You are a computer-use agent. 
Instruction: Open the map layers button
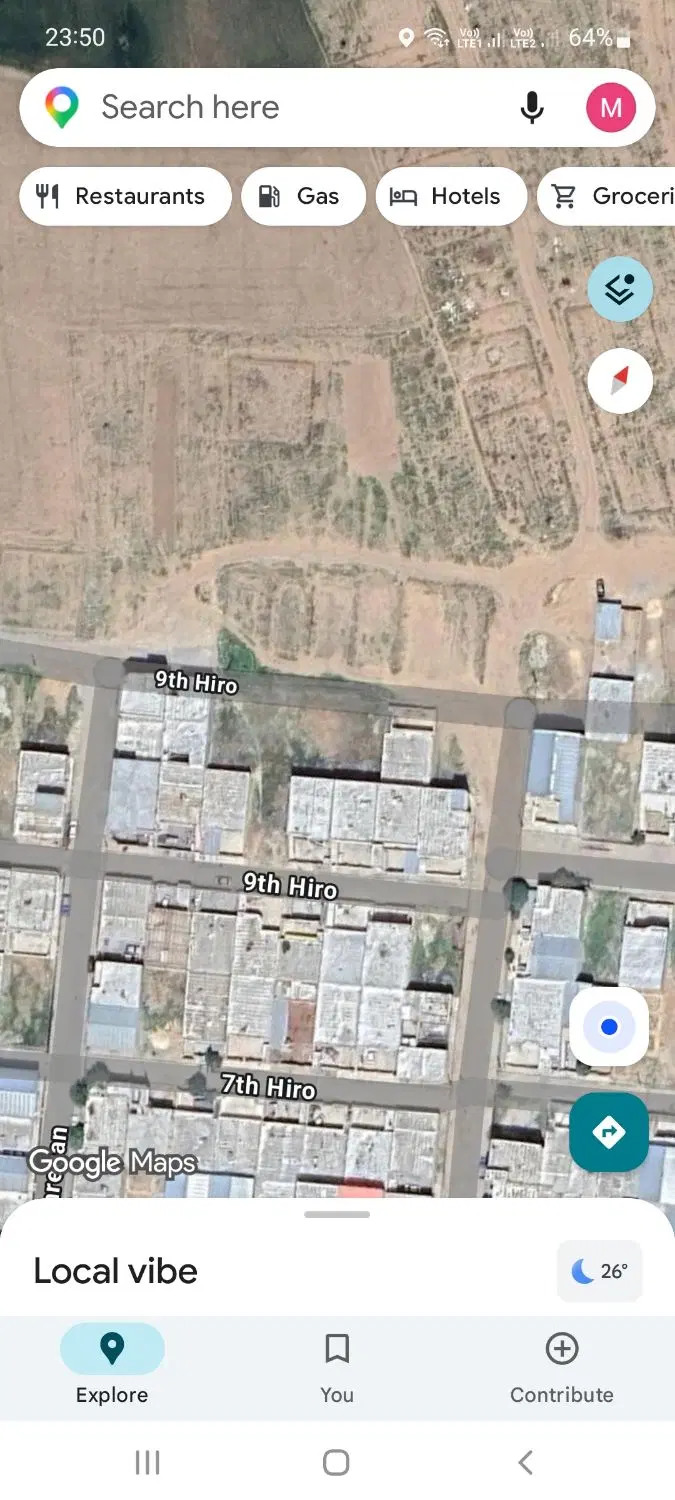point(620,289)
